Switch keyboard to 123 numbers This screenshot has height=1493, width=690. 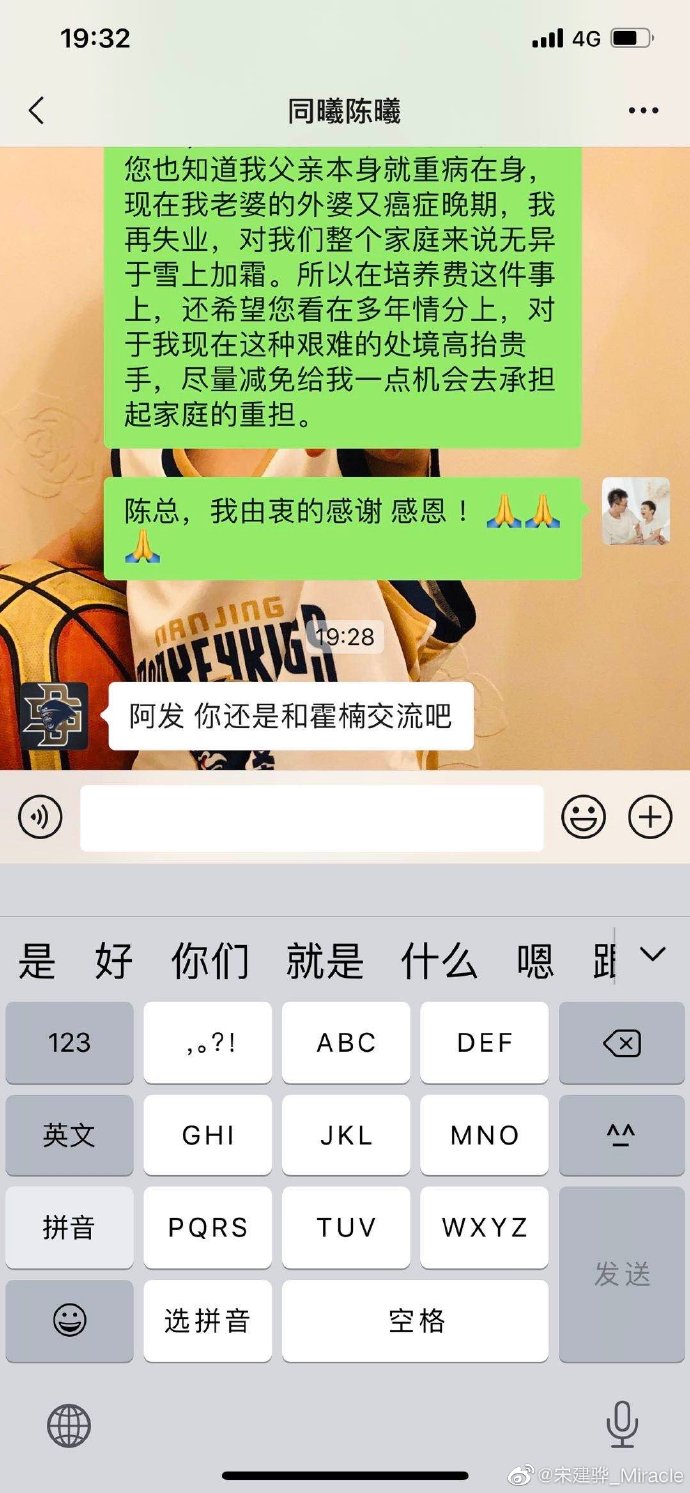tap(69, 1043)
